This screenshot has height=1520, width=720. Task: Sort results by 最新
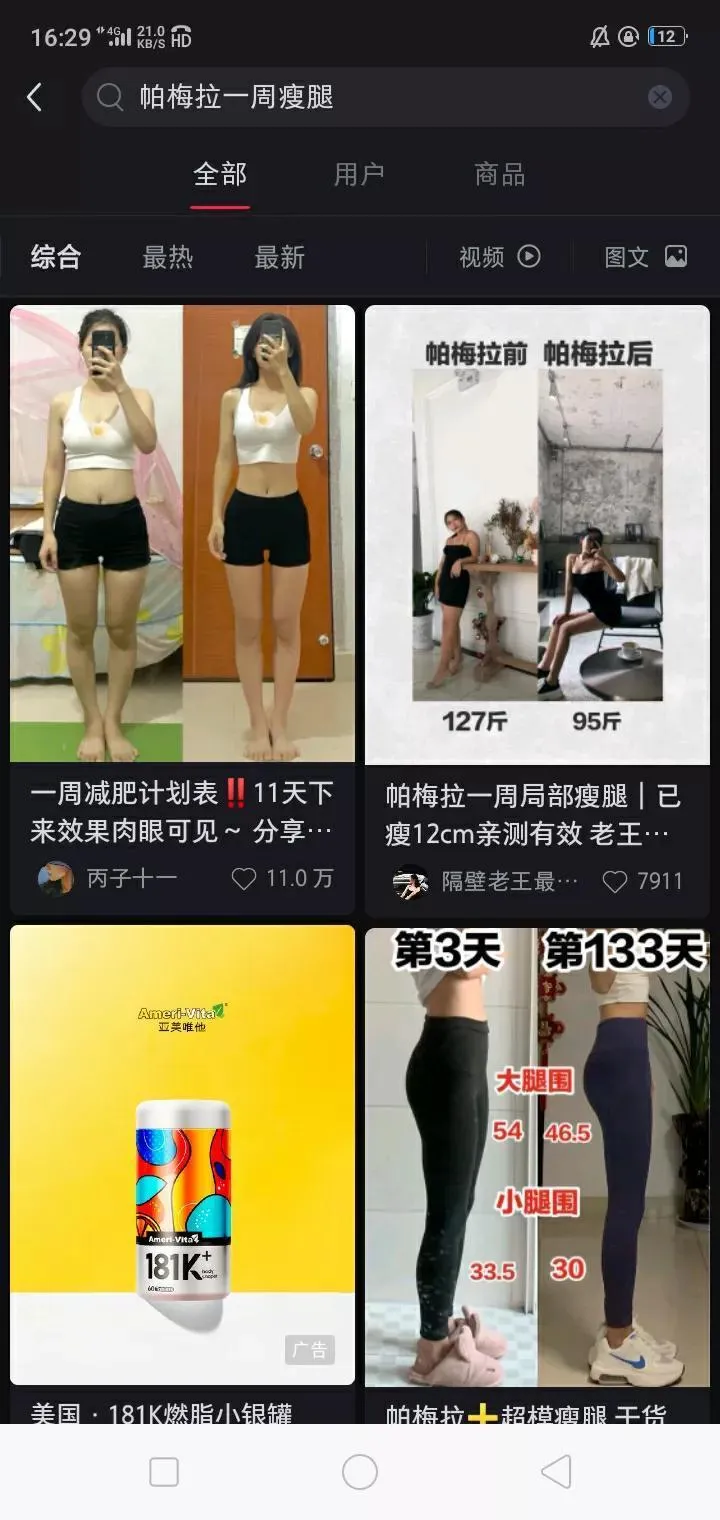(x=279, y=257)
